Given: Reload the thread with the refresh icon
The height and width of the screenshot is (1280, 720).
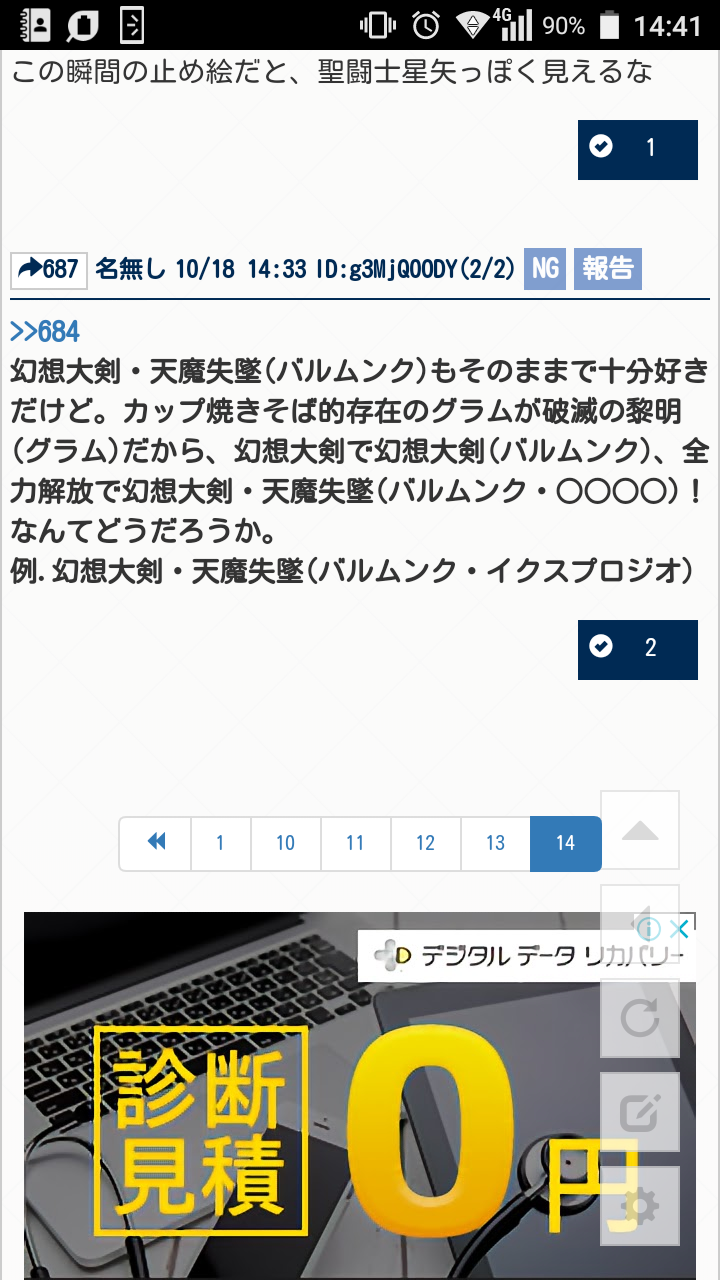Looking at the screenshot, I should (x=640, y=1018).
